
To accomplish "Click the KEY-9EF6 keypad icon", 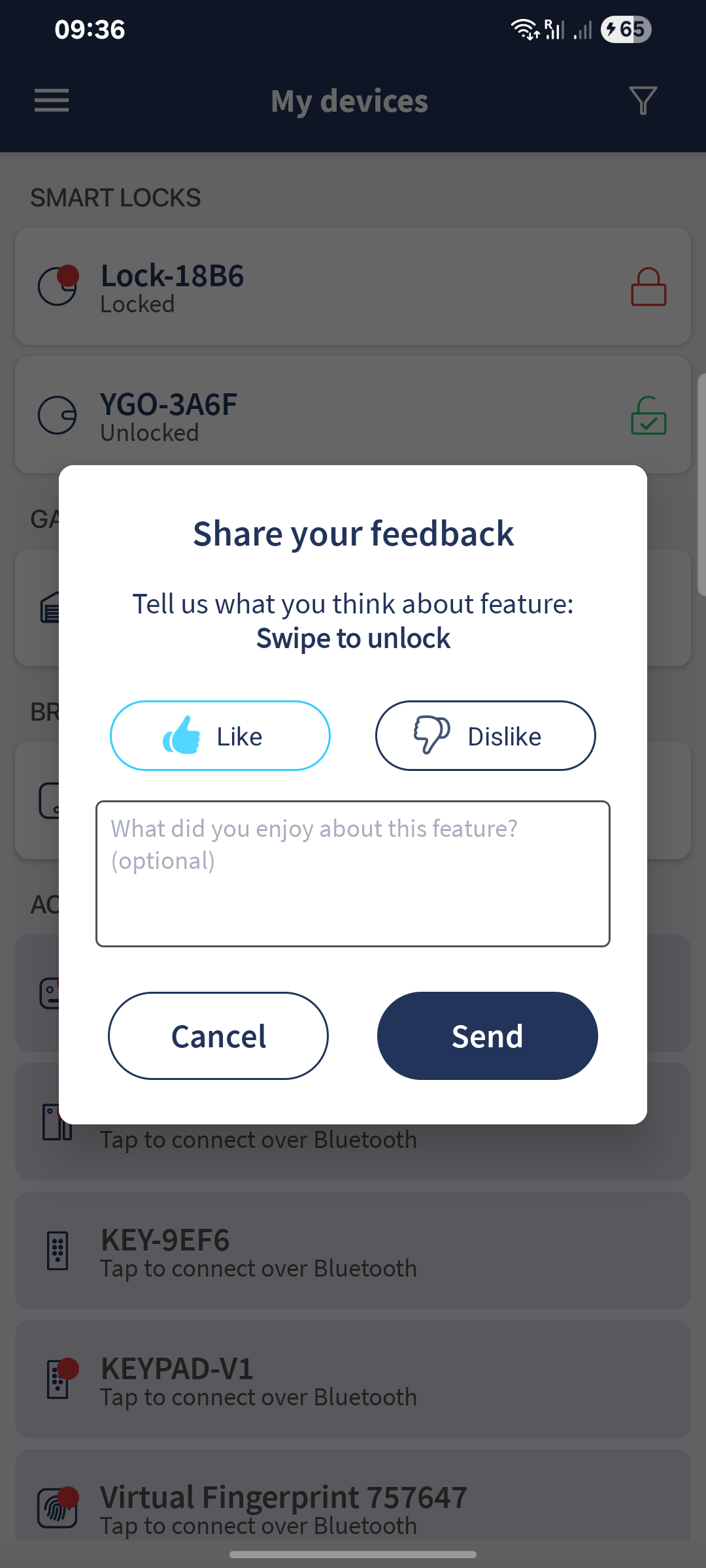I will coord(57,1250).
